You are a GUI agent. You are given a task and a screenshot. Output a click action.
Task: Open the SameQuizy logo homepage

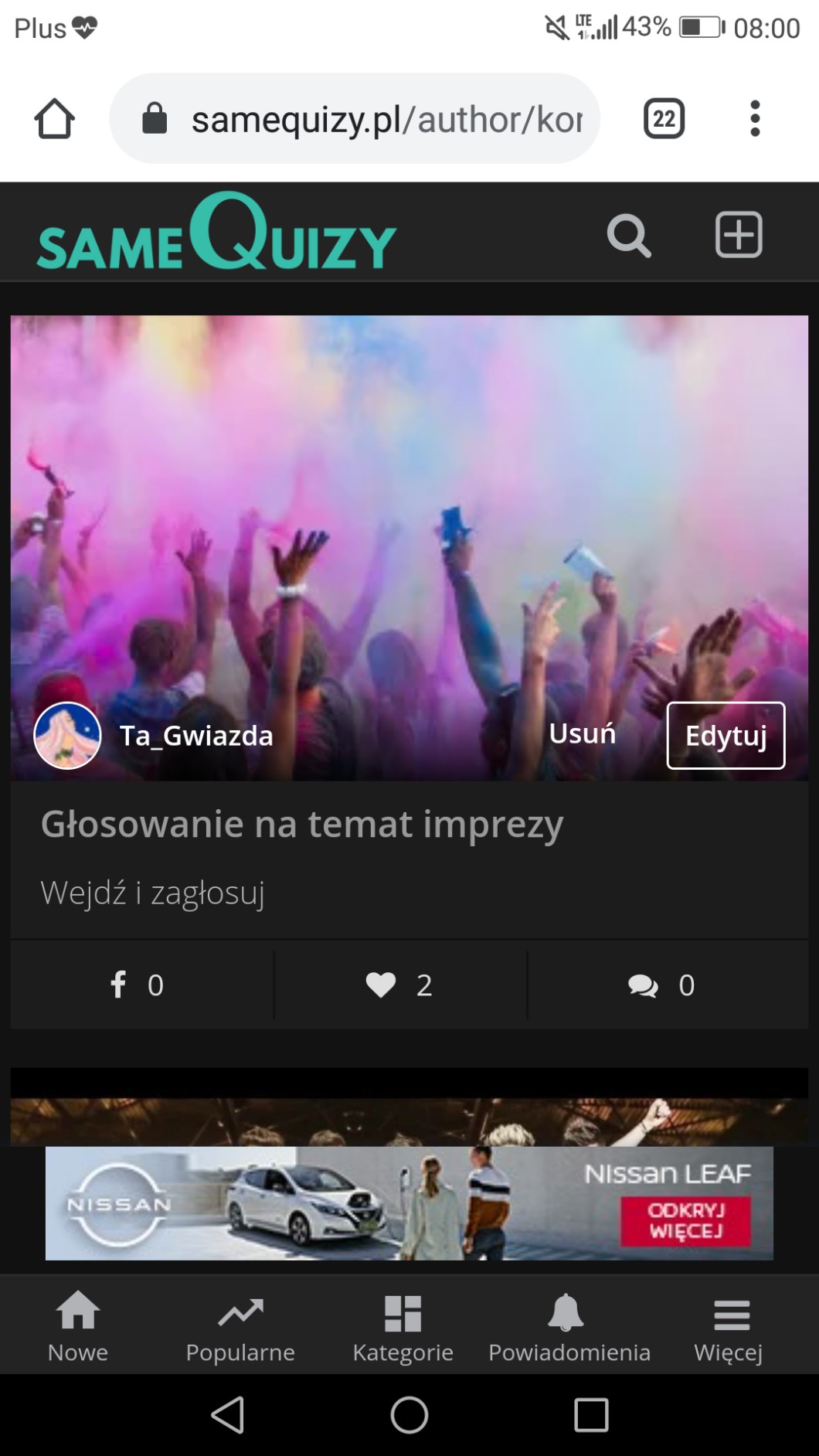click(x=216, y=233)
